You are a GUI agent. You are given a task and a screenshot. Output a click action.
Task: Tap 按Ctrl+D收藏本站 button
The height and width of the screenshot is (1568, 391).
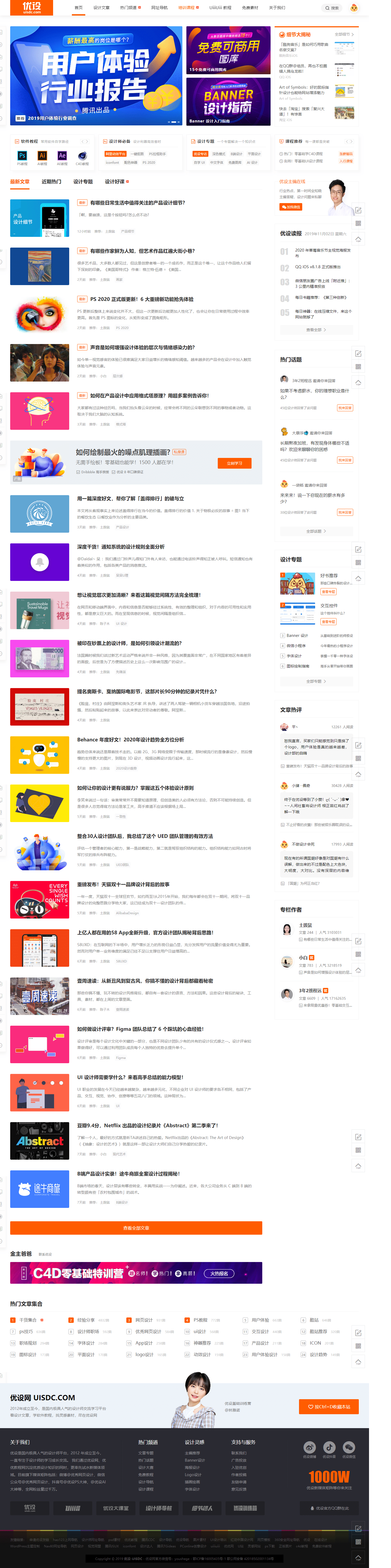click(328, 1406)
